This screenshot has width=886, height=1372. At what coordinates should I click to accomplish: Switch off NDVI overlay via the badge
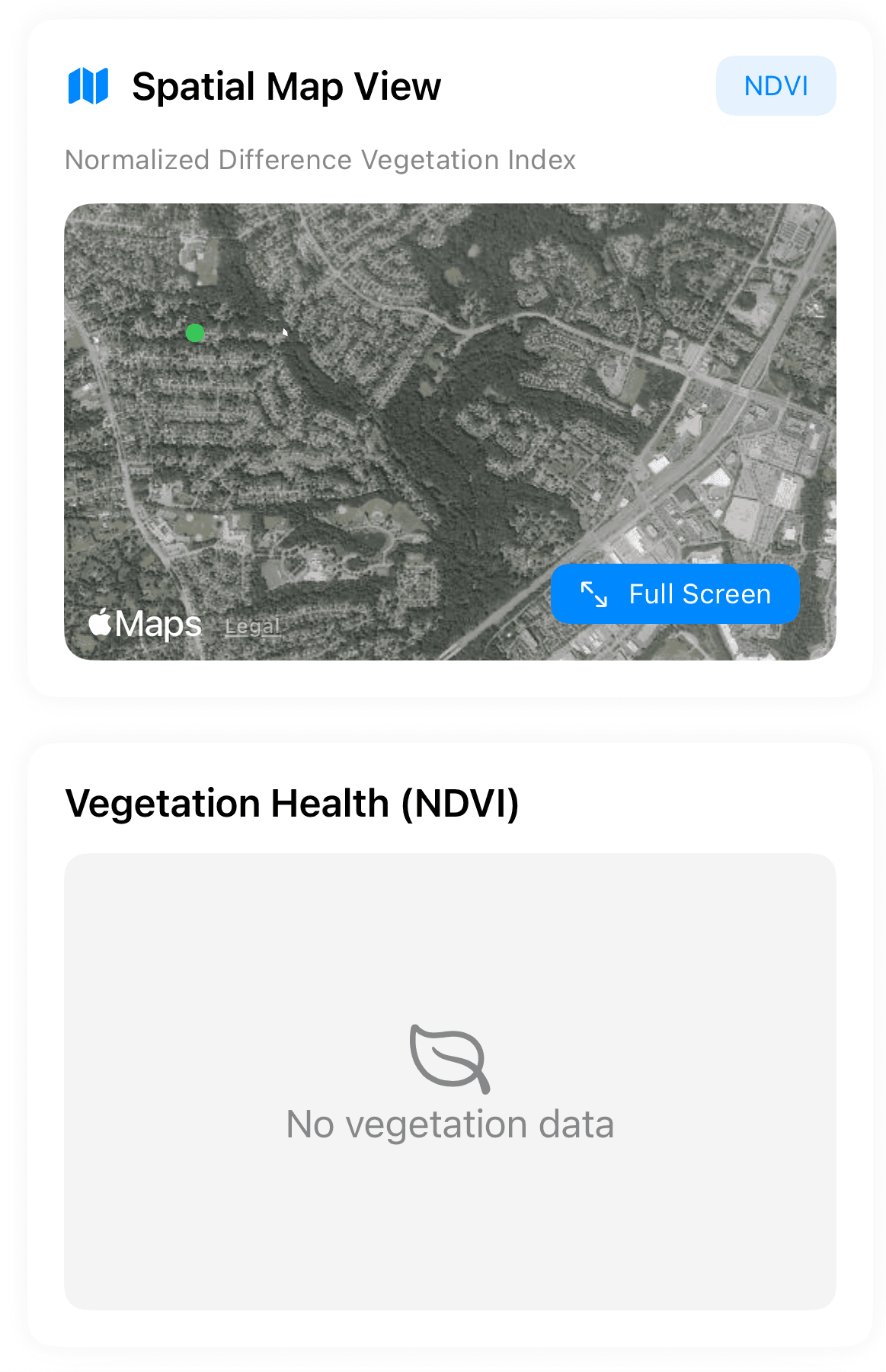click(x=776, y=85)
